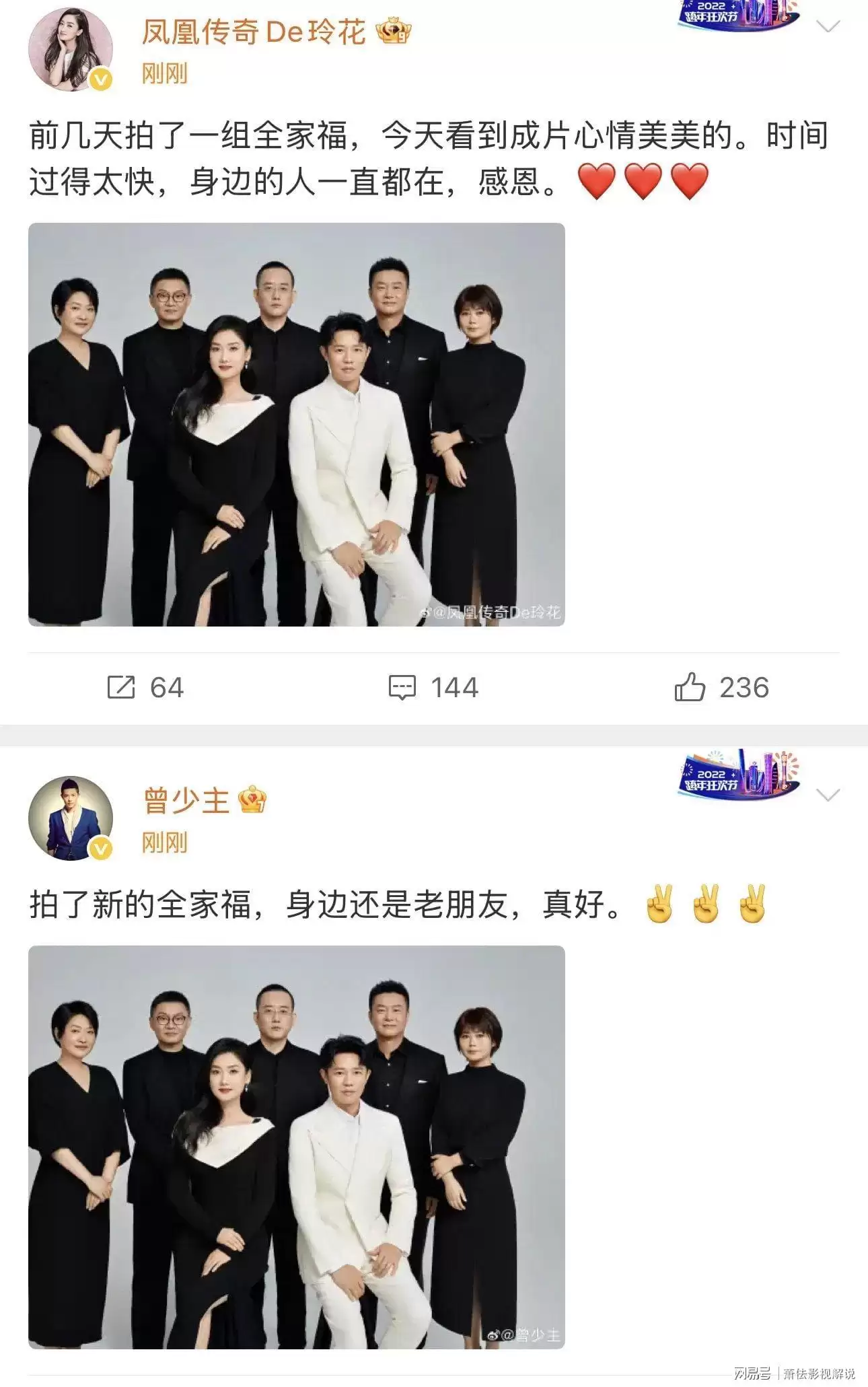View the group photo in 凤凰传奇De玲花's post
The height and width of the screenshot is (1387, 868).
click(x=296, y=425)
